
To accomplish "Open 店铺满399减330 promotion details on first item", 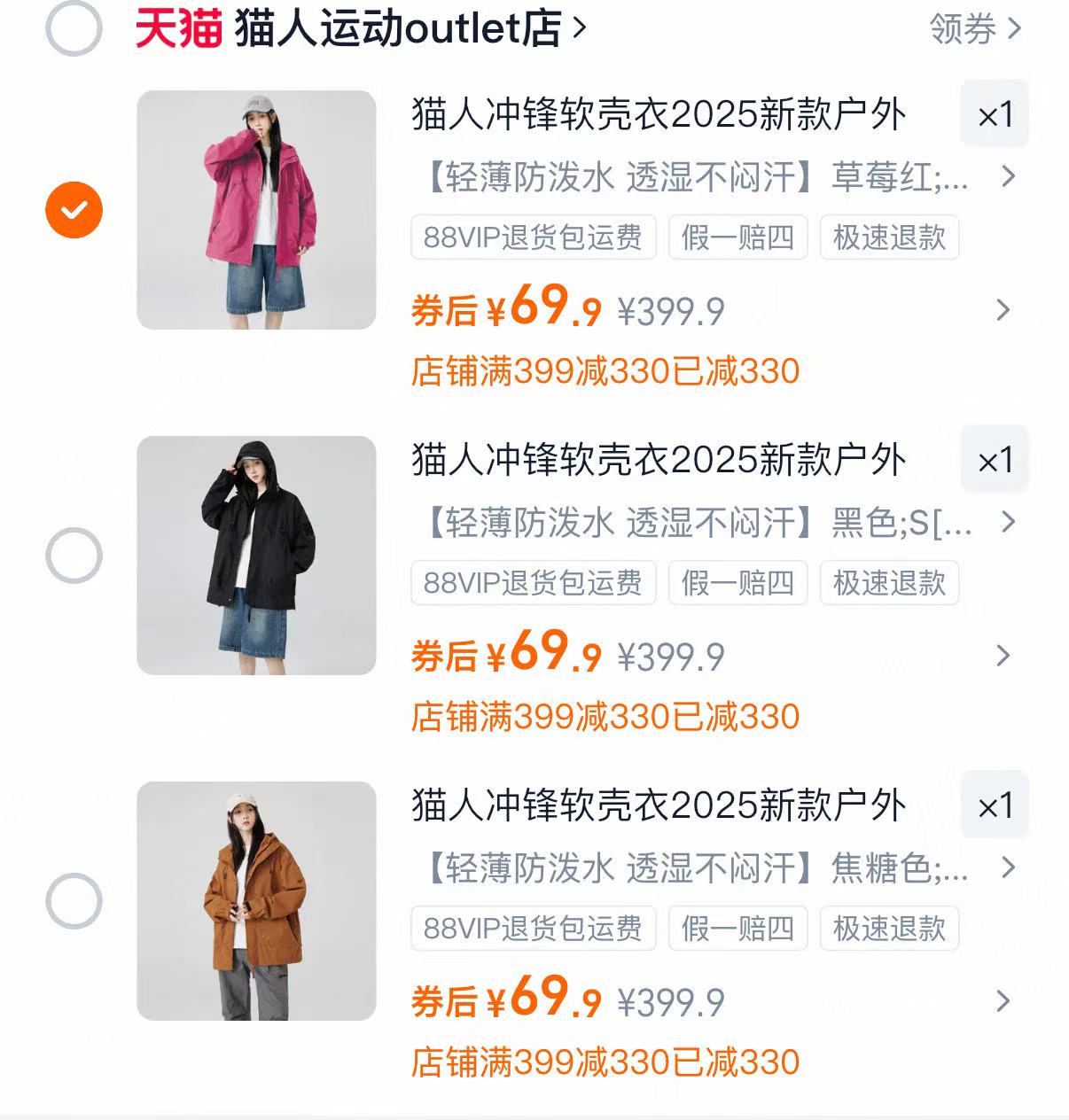I will point(606,372).
